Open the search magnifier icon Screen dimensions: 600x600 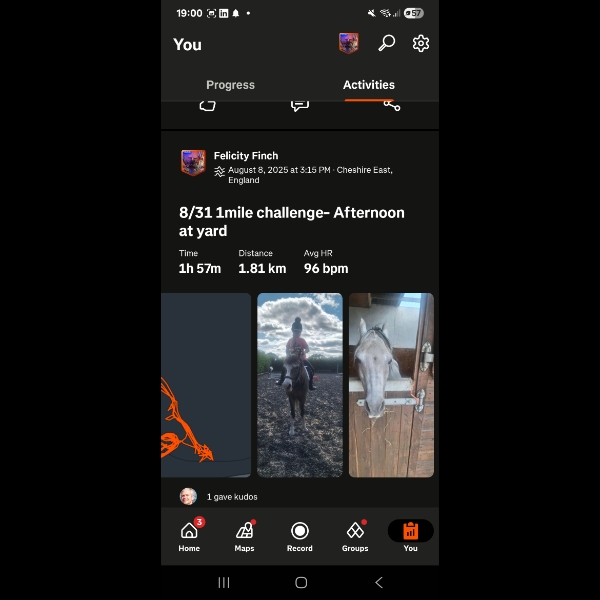tap(386, 43)
